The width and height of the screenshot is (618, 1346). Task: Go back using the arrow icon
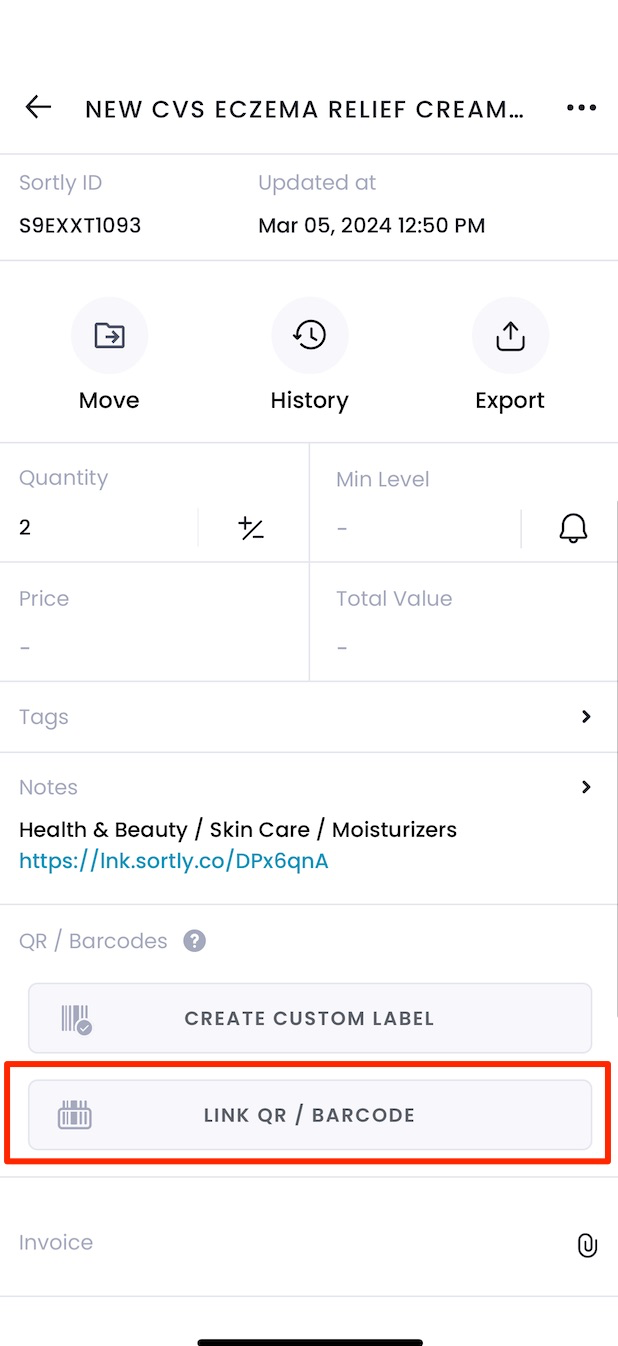[38, 107]
